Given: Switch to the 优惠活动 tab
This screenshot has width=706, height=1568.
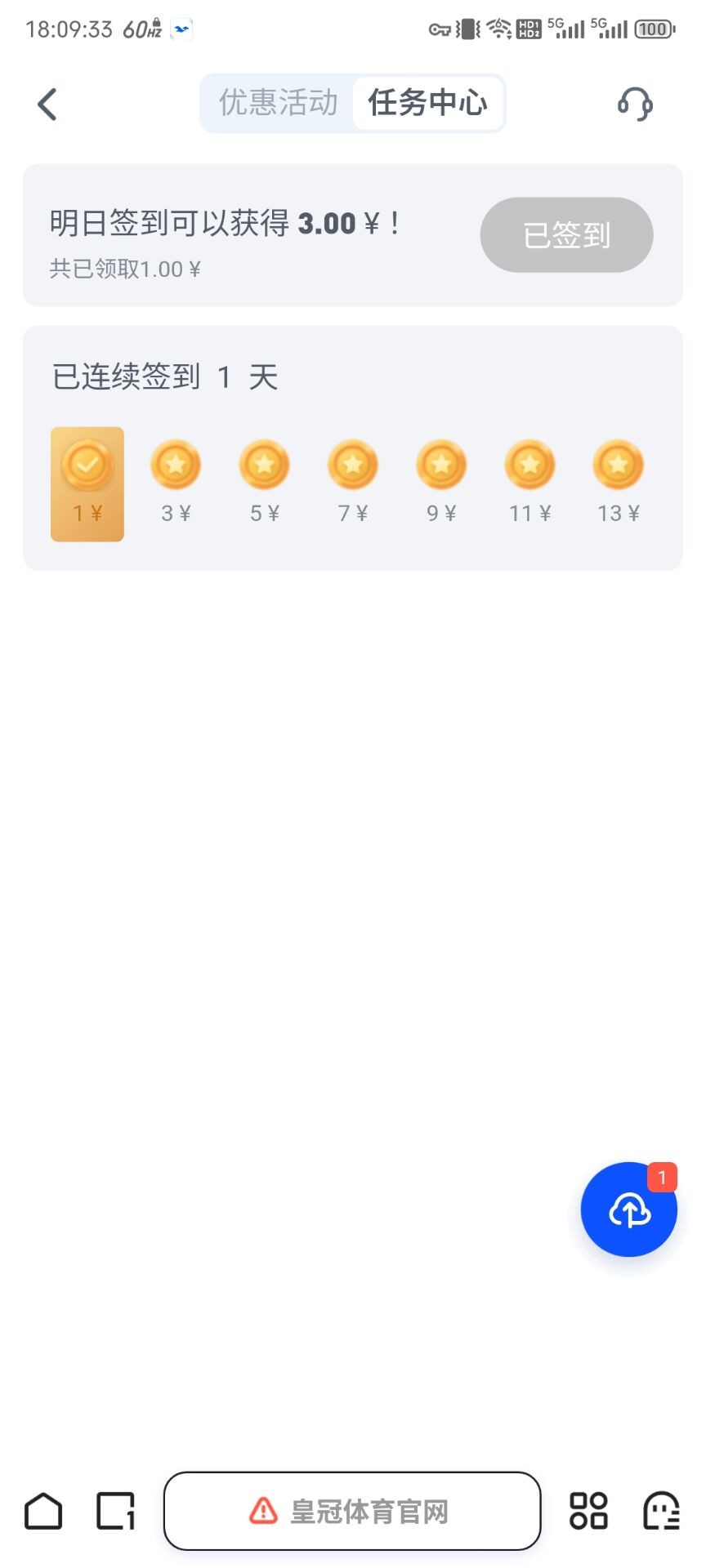Looking at the screenshot, I should point(278,103).
